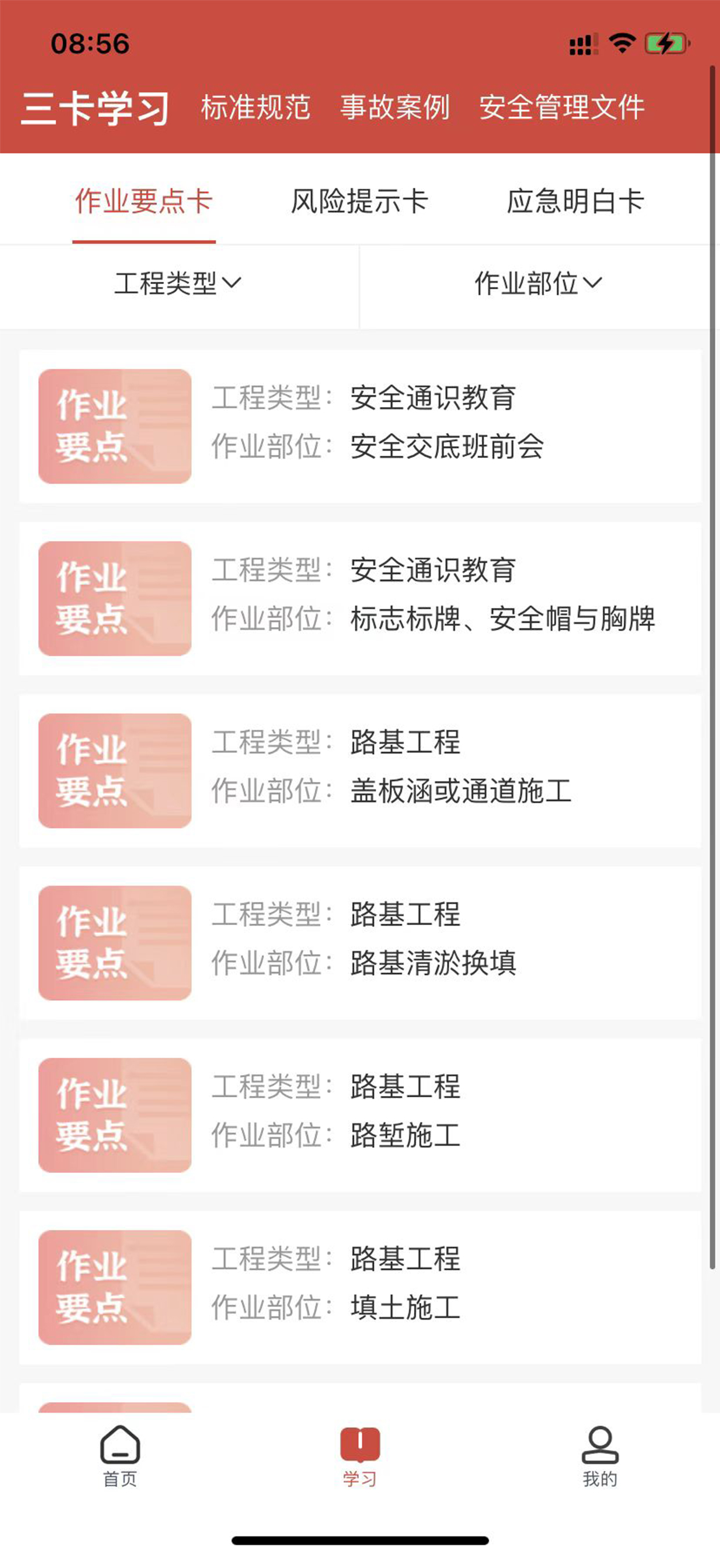The height and width of the screenshot is (1558, 720).
Task: Open the 作业要点 card for 盖板涵或通道施工
Action: point(360,768)
